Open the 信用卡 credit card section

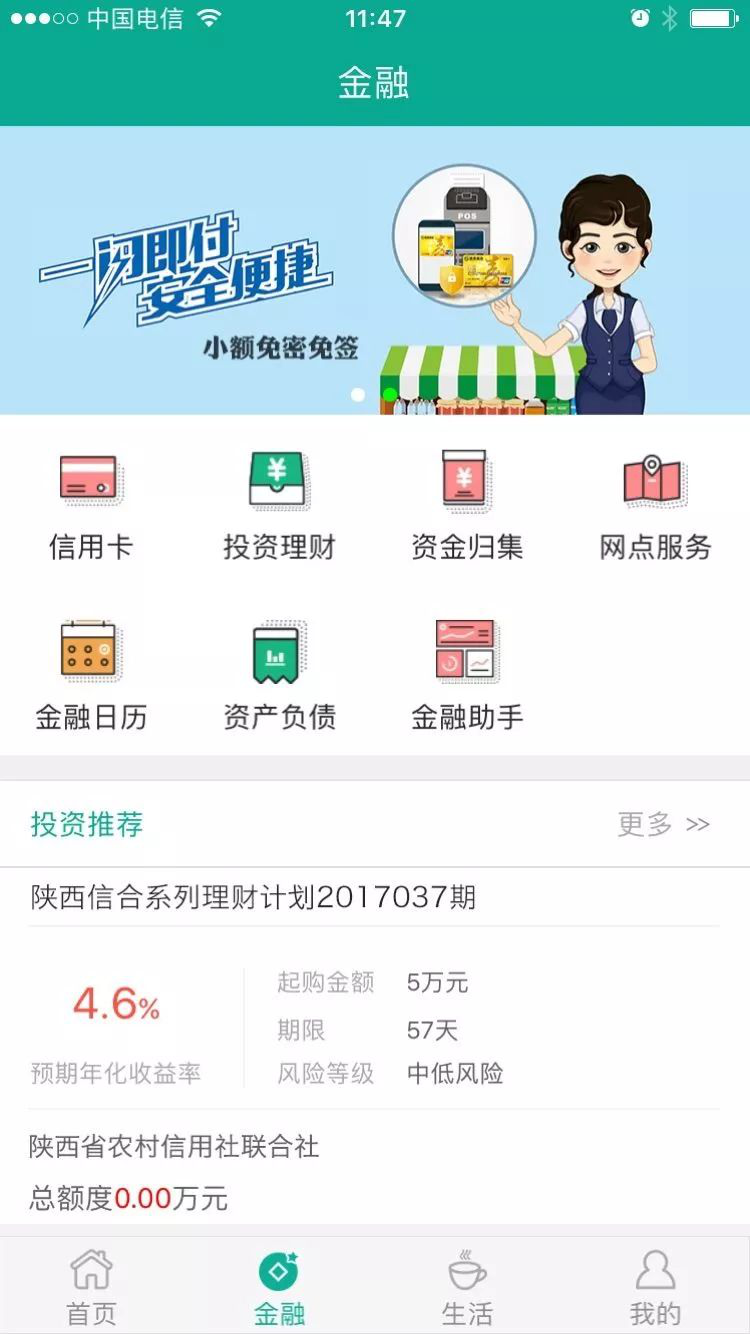[x=90, y=505]
